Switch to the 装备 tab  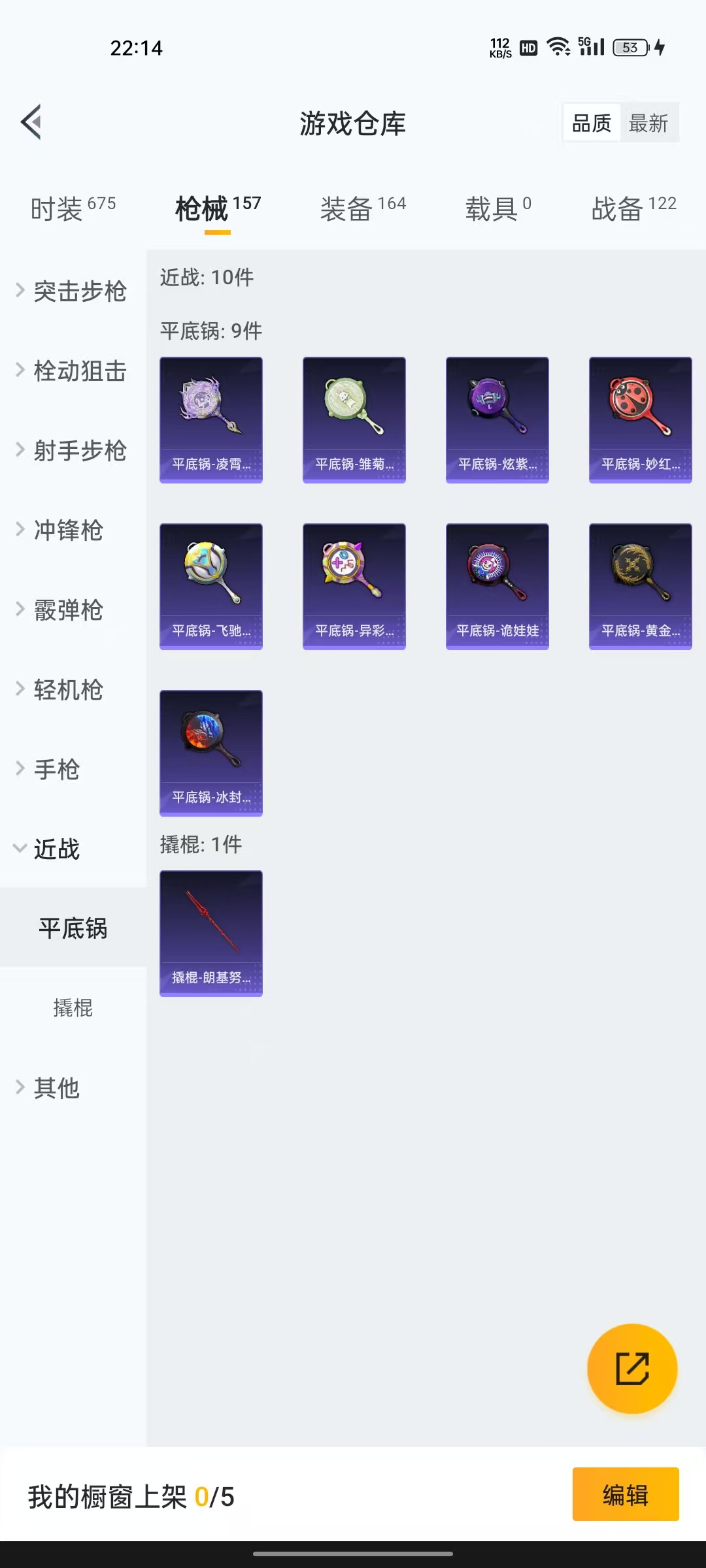[363, 209]
